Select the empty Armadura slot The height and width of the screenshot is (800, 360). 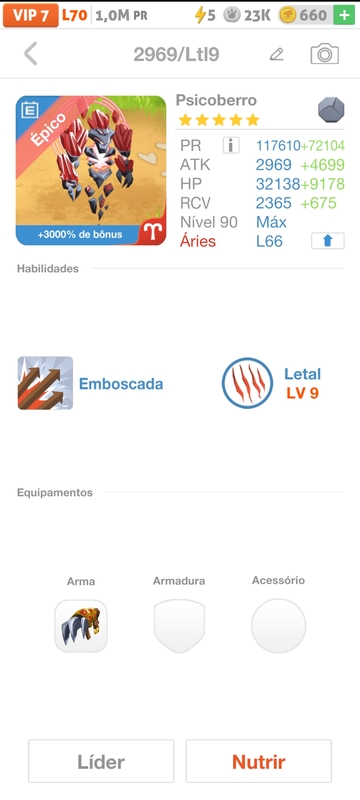179,626
